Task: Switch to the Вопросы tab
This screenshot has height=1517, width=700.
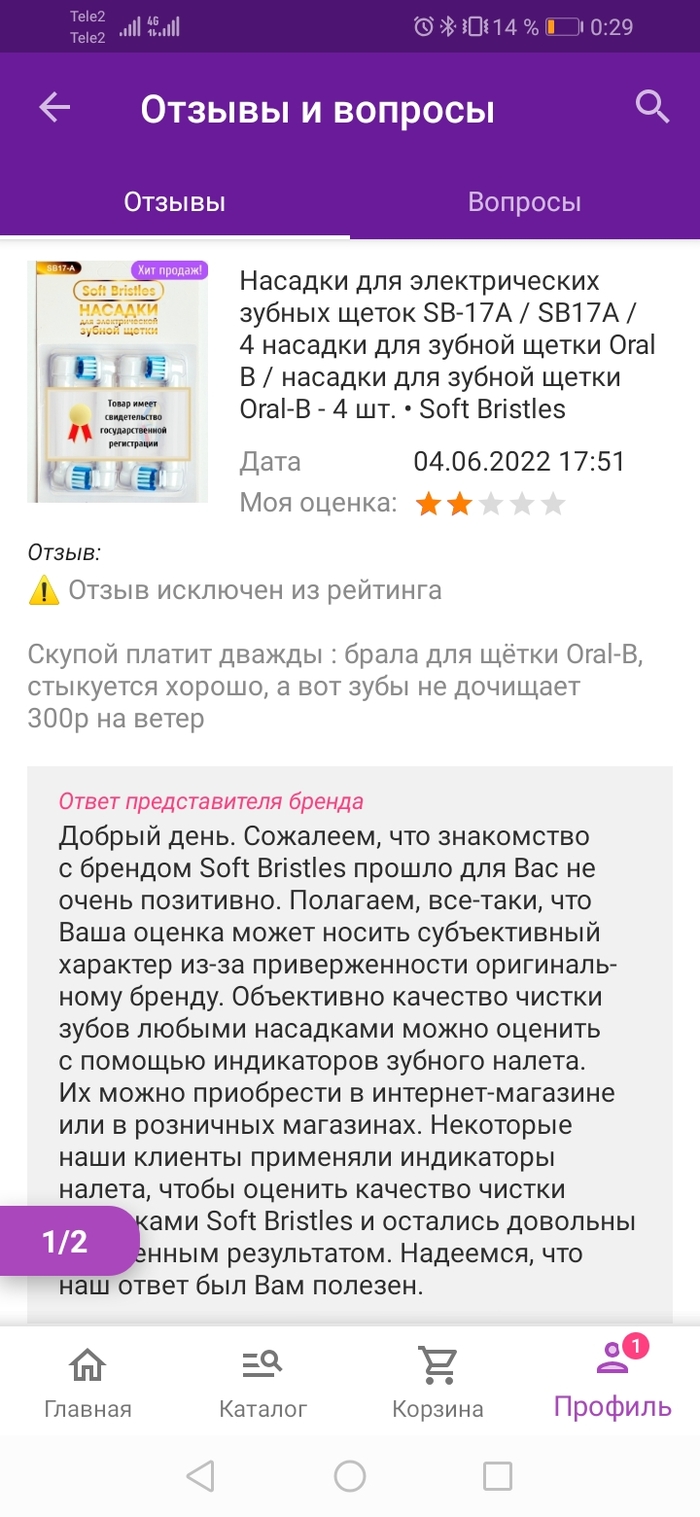Action: [x=524, y=202]
